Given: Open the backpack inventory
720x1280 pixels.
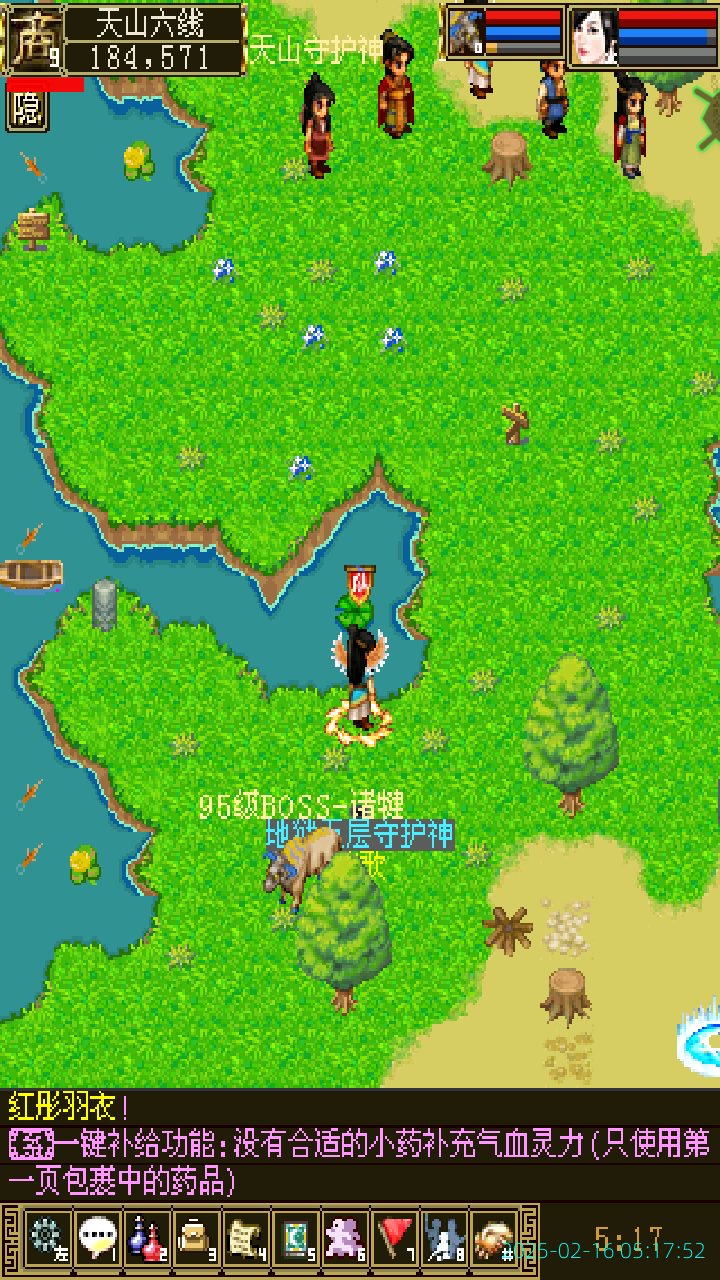Looking at the screenshot, I should pyautogui.click(x=196, y=1238).
